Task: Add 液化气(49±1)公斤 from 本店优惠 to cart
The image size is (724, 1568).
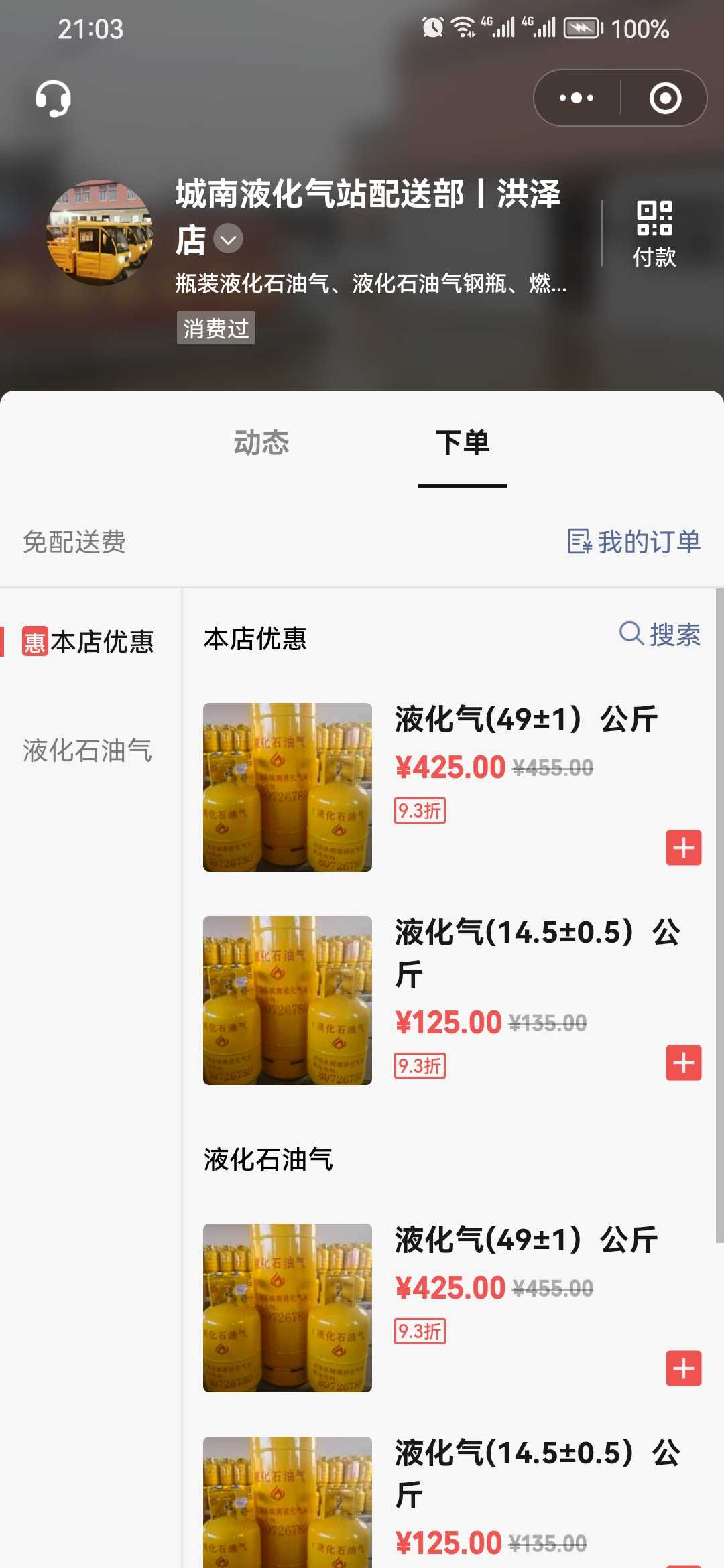Action: 684,848
